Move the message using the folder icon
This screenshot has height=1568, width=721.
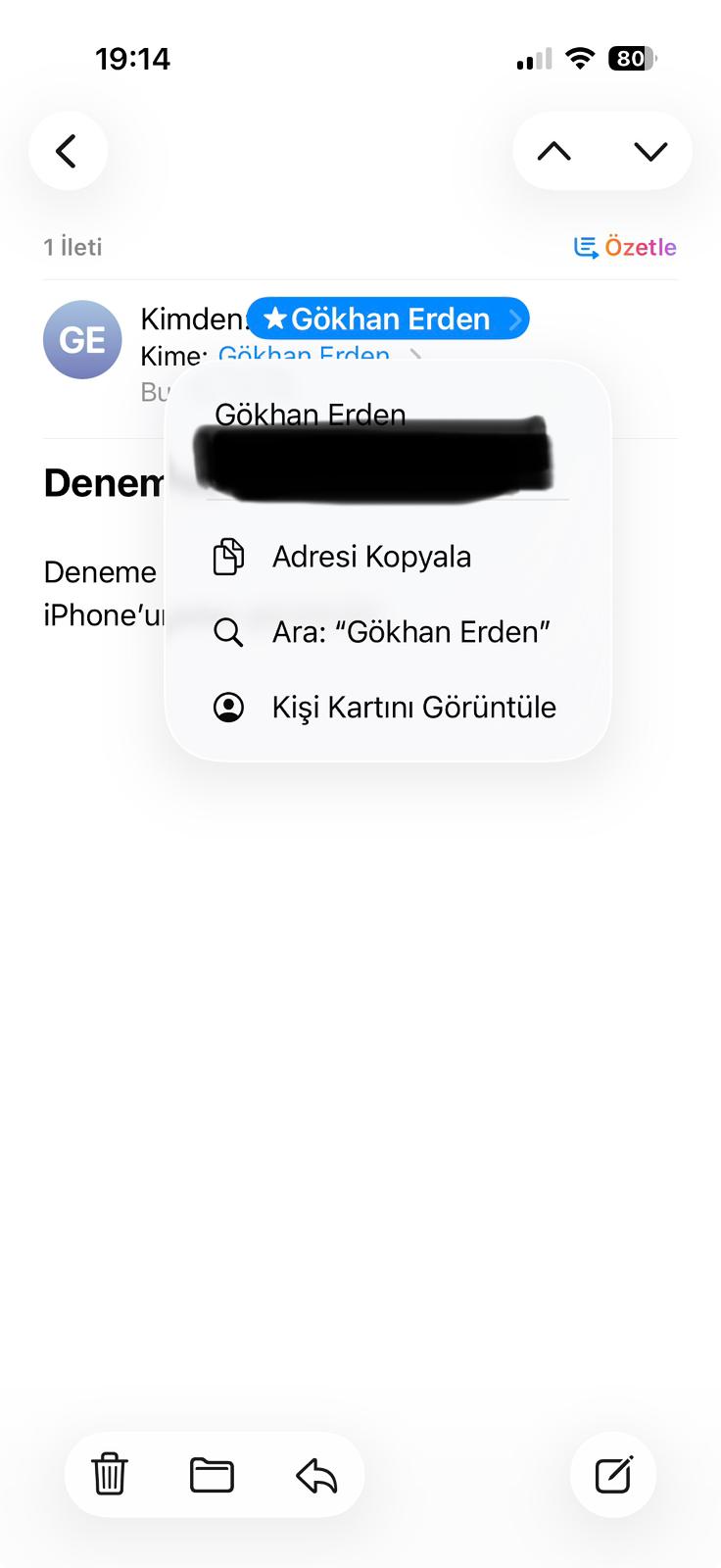[x=212, y=1474]
